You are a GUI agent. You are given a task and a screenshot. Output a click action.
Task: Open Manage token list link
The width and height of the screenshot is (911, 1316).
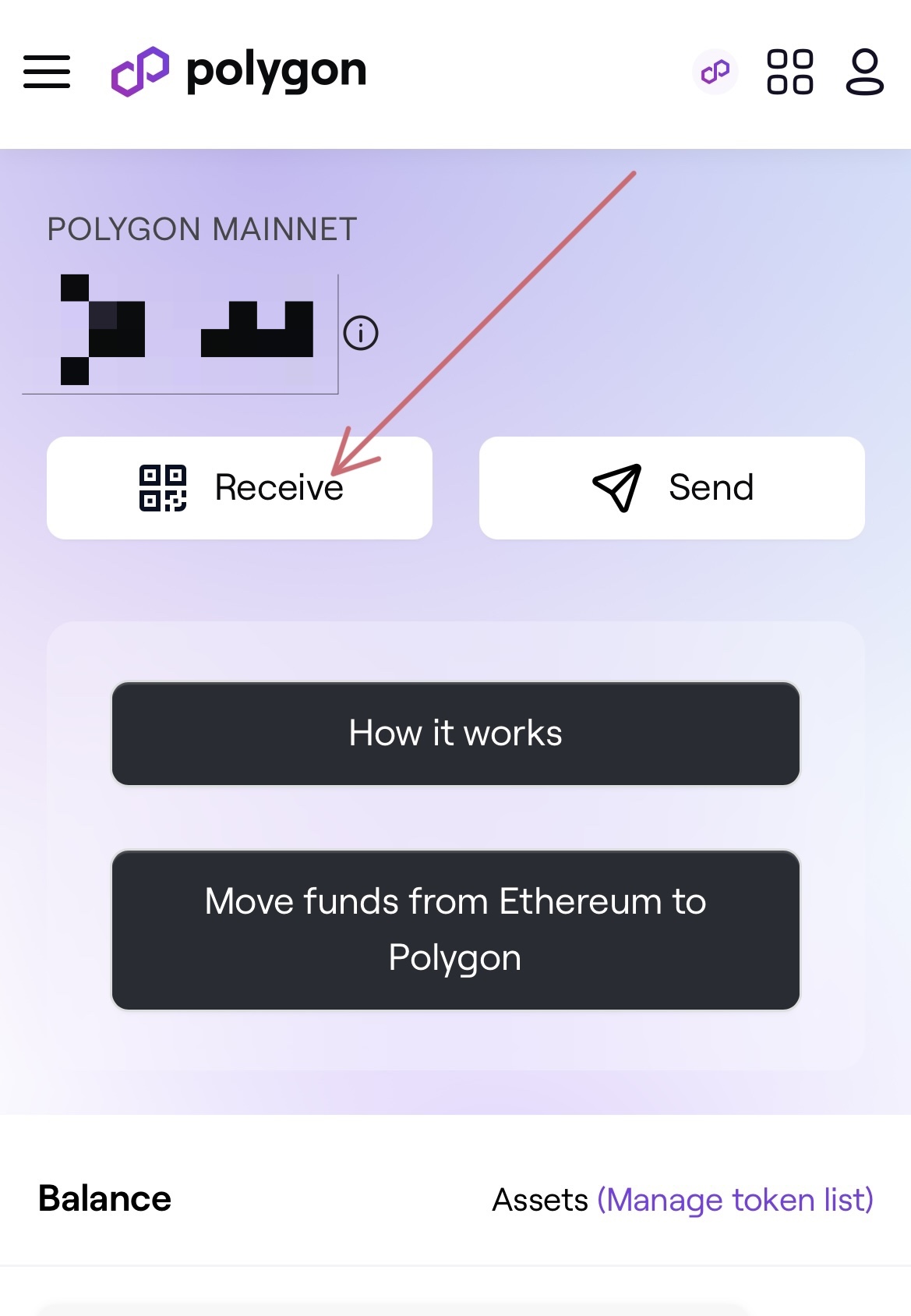tap(735, 1200)
